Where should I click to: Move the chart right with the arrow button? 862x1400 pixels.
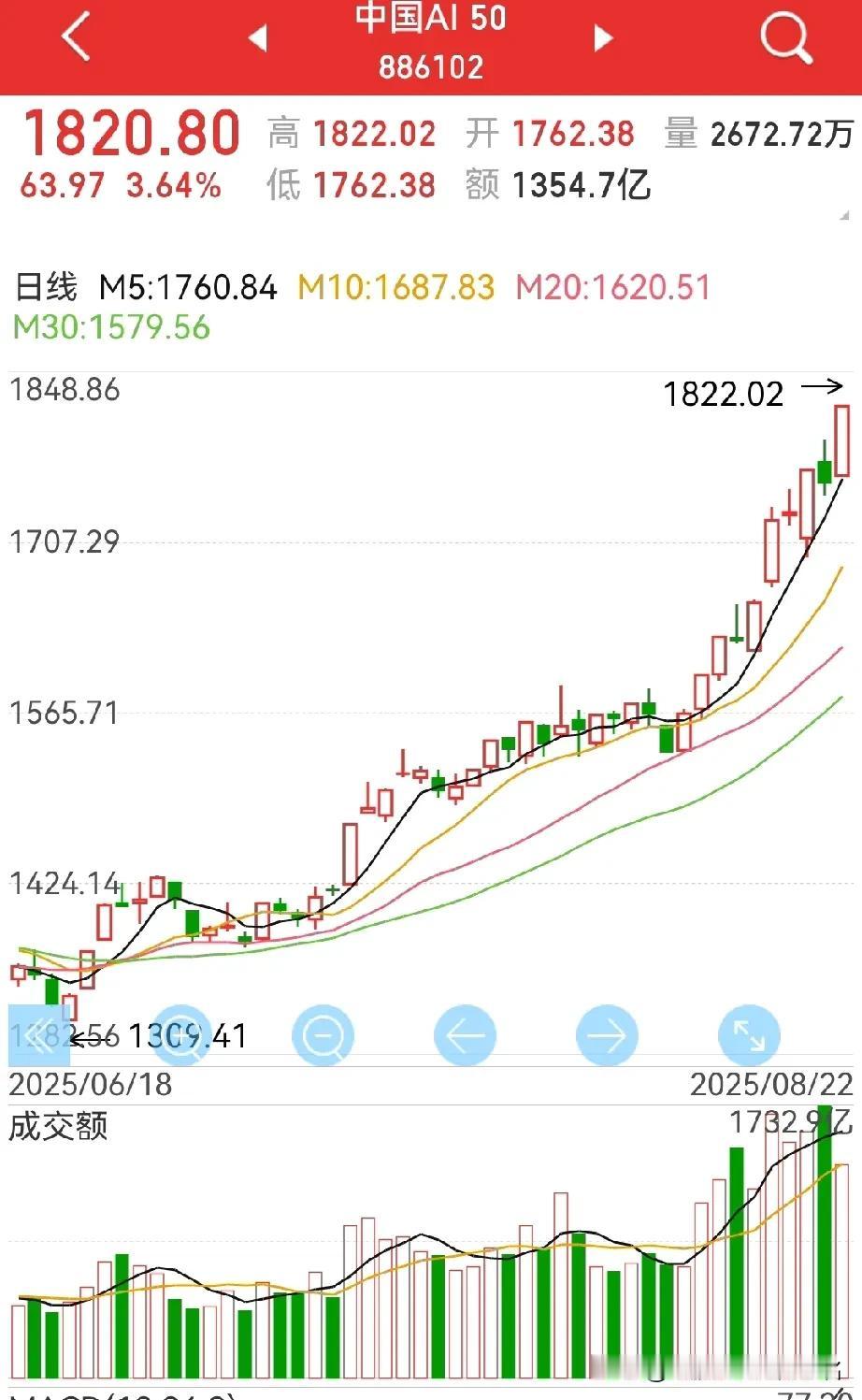(x=607, y=1035)
